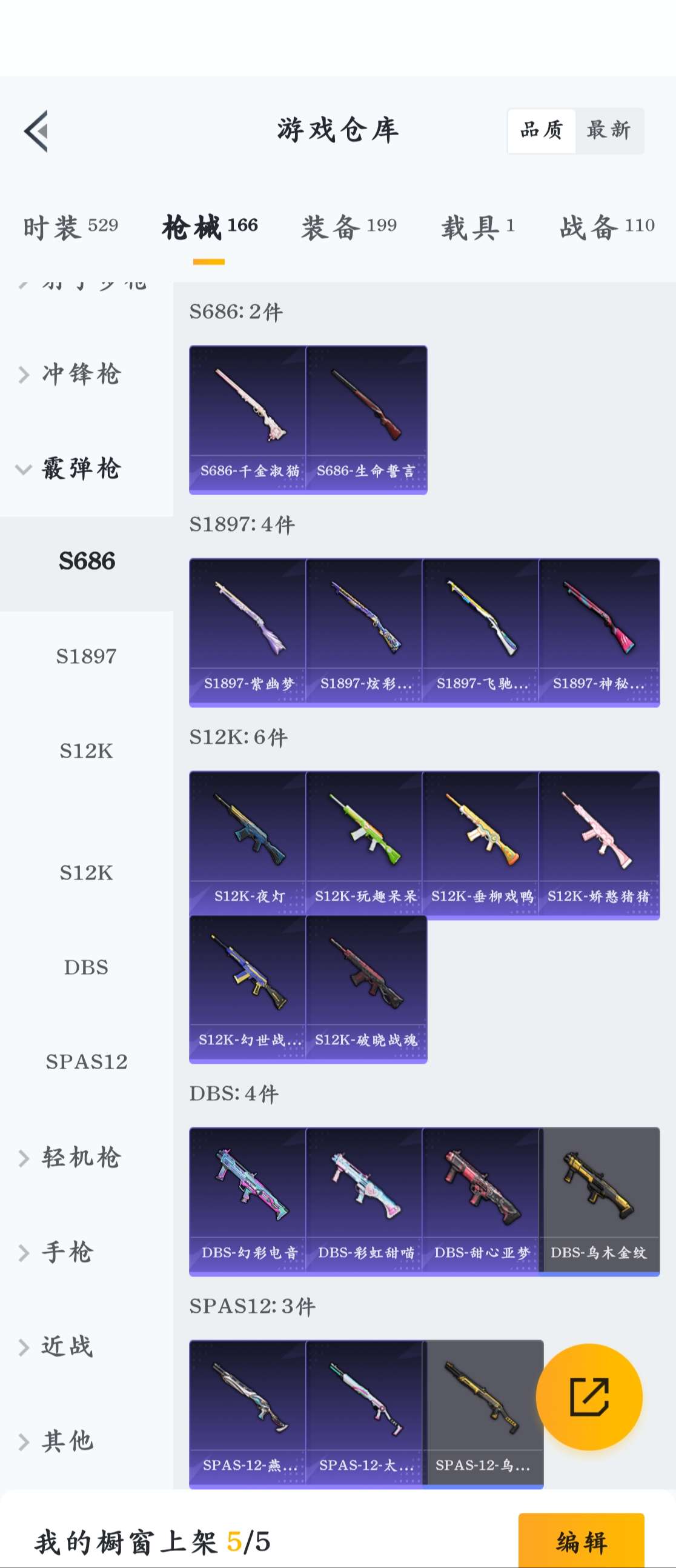Collapse the 霰弹枪 category
Screen dimensions: 676x1568
[x=81, y=469]
